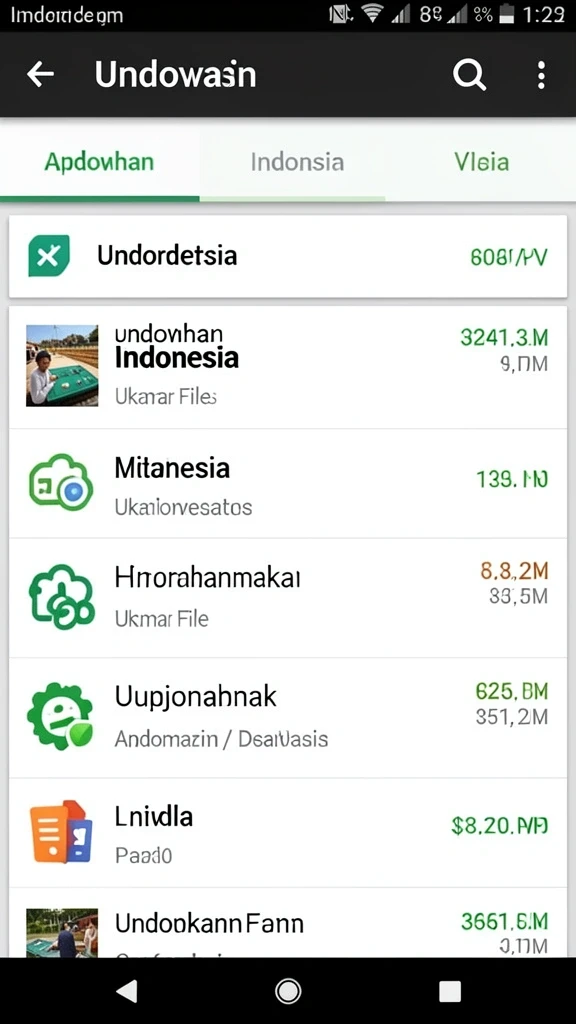Open the Indonesia row with Ukarar Files

[288, 367]
